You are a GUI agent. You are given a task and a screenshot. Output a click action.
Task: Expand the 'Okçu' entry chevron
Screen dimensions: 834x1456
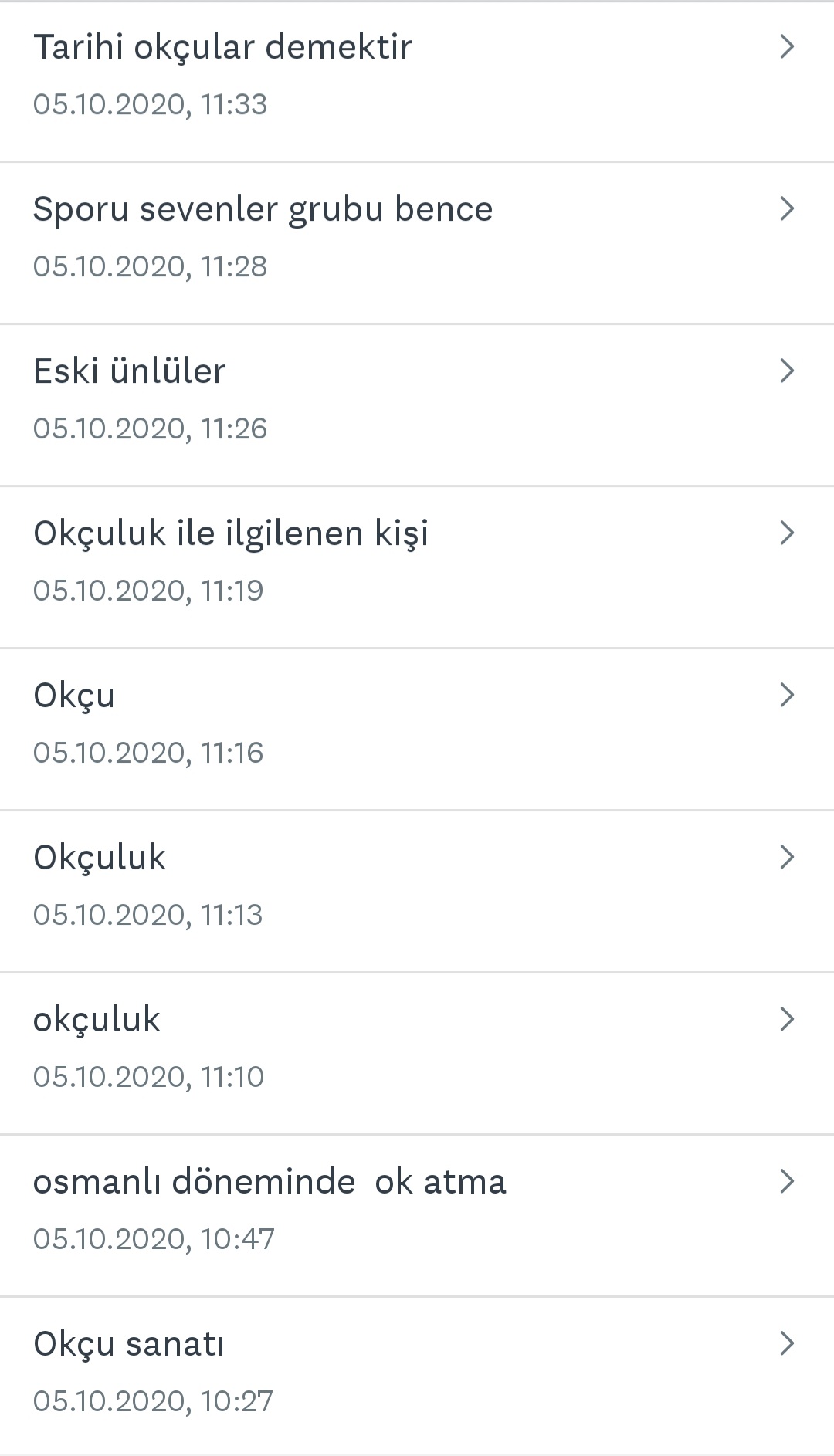[787, 695]
